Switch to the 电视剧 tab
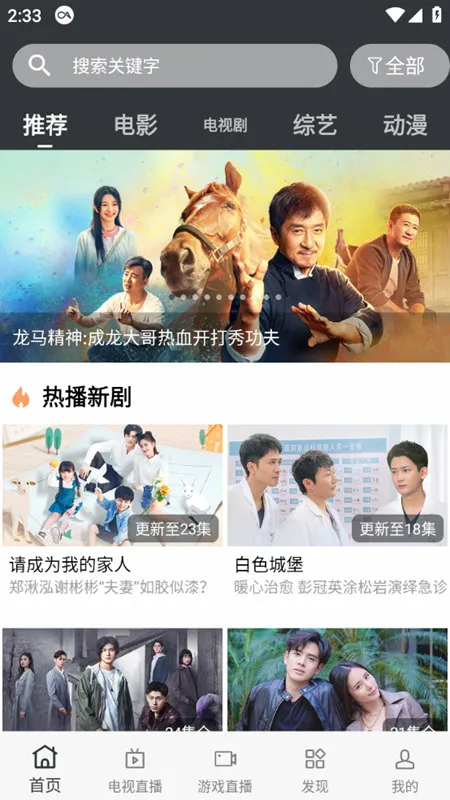The height and width of the screenshot is (800, 450). (225, 125)
